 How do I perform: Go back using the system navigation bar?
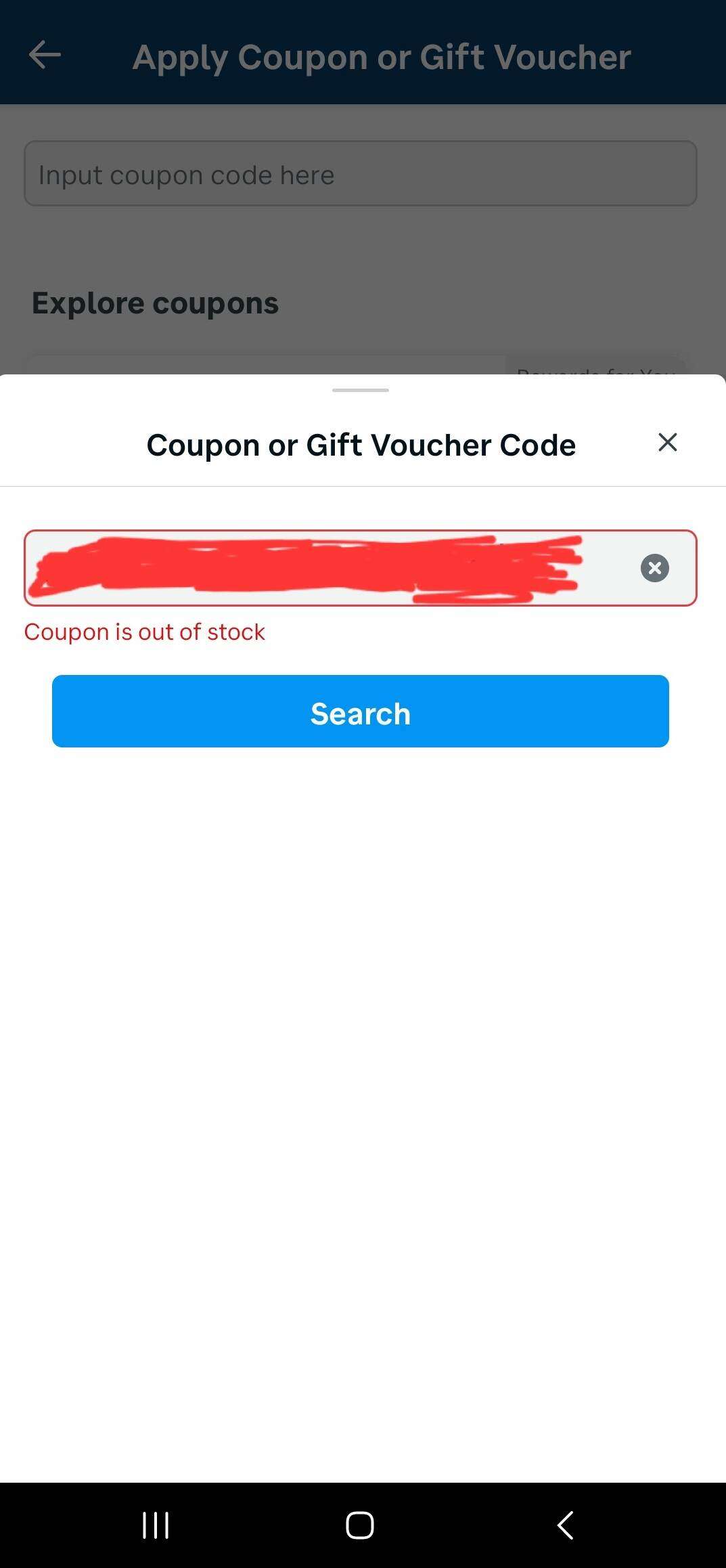coord(566,1525)
